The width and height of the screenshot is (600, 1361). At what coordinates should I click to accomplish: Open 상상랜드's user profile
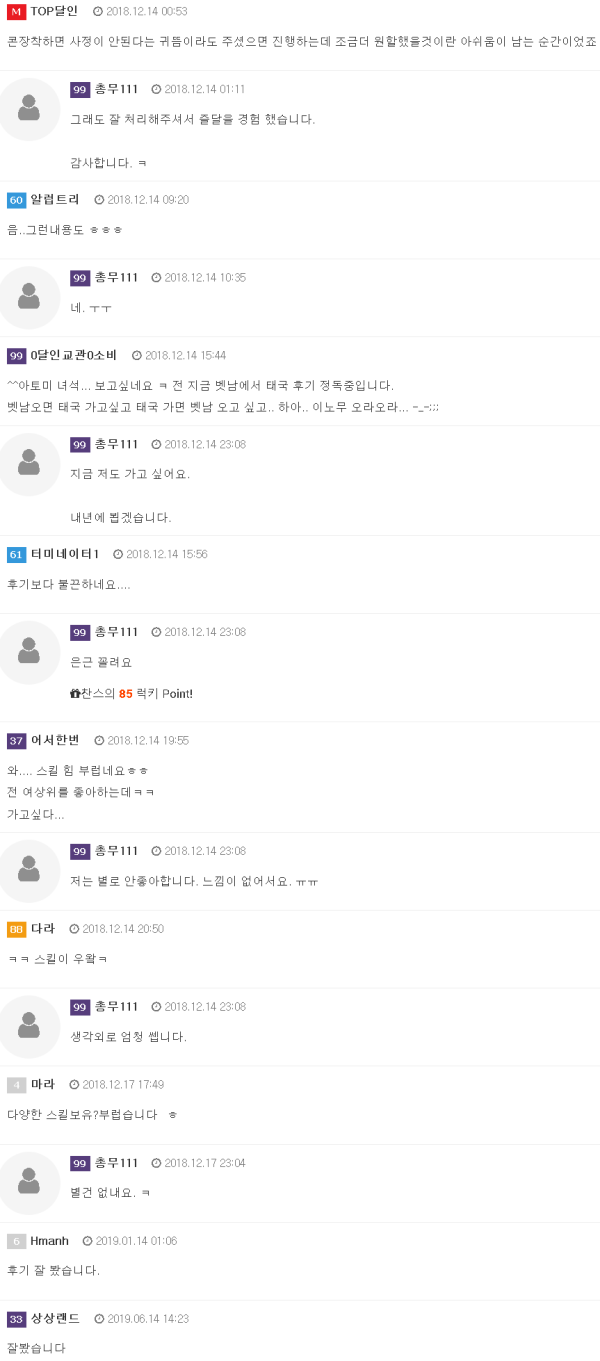tap(55, 1319)
